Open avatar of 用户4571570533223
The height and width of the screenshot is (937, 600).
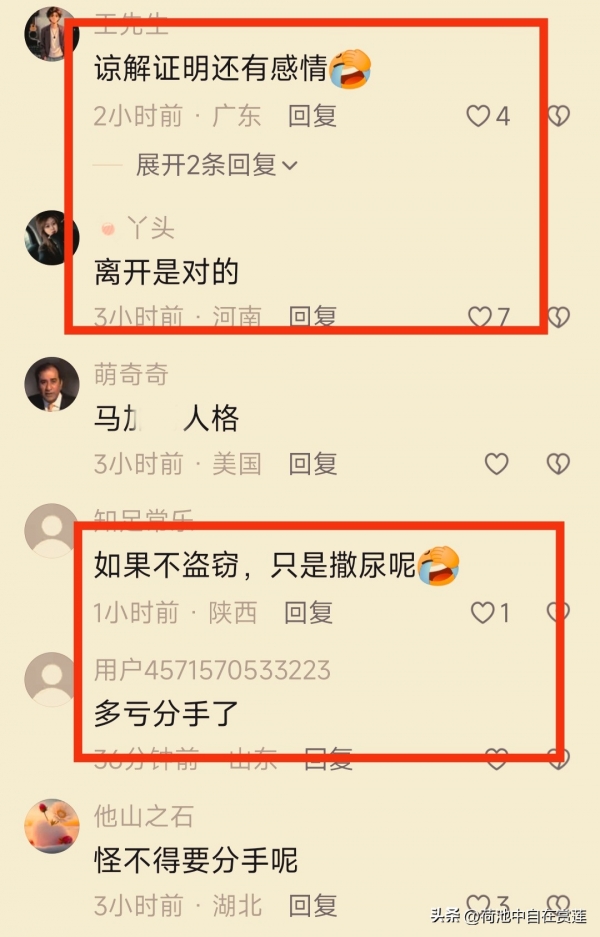pyautogui.click(x=51, y=679)
